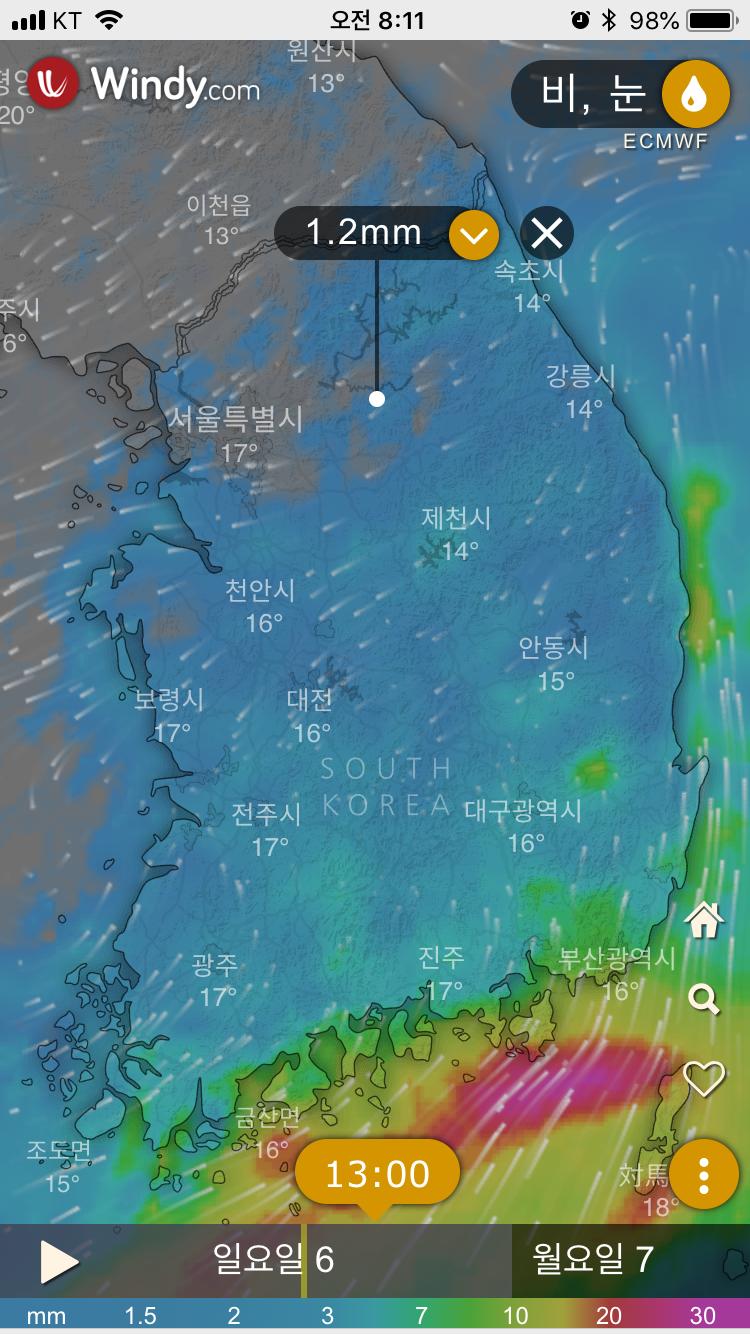Tap the Windy.com logo
The image size is (750, 1334).
[145, 84]
